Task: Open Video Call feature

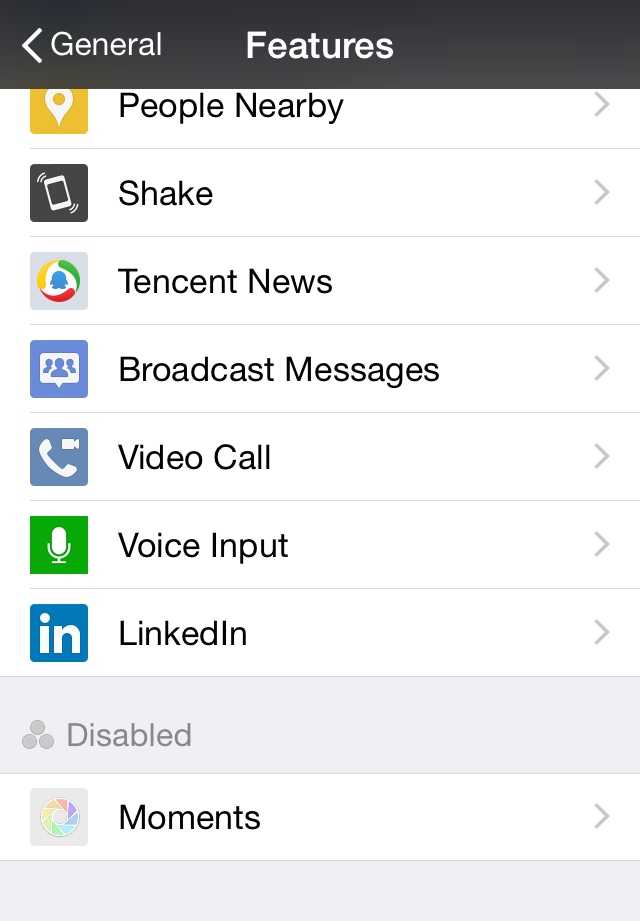Action: pos(320,457)
